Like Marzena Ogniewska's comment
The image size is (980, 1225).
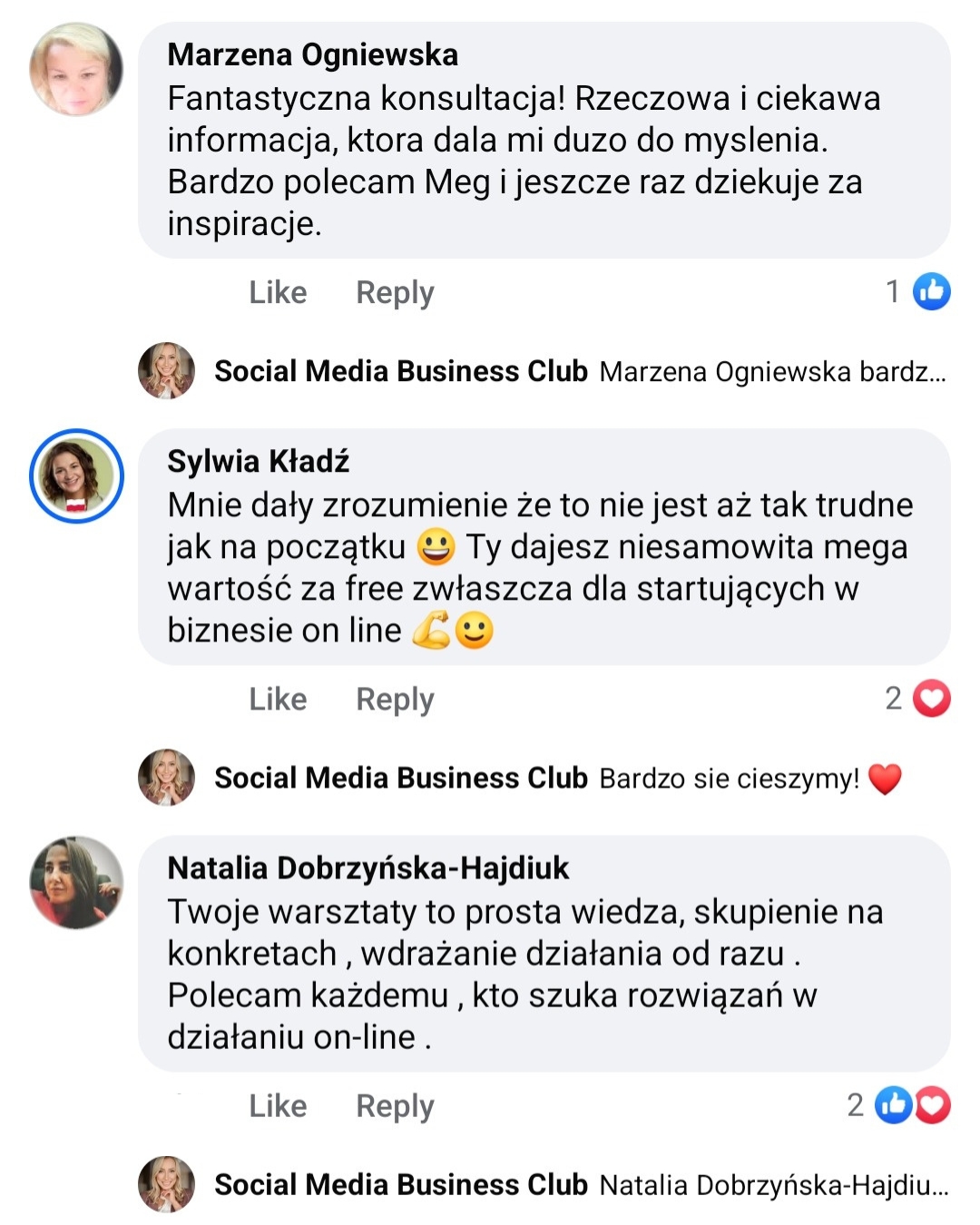[x=278, y=292]
